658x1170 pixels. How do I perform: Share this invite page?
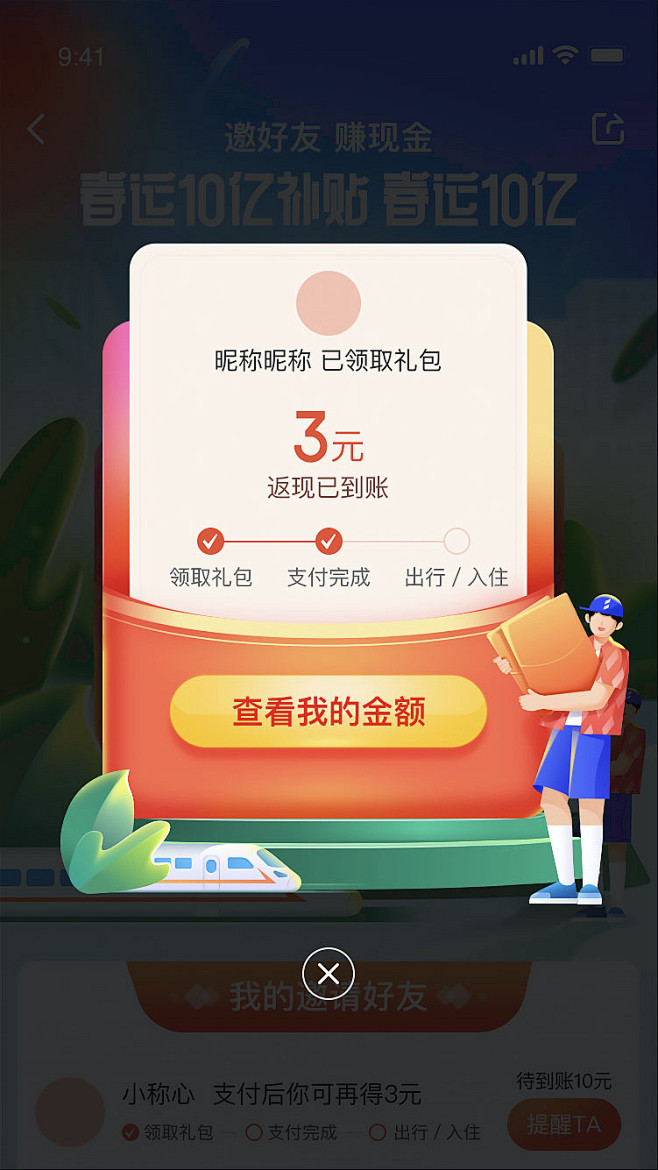(608, 129)
